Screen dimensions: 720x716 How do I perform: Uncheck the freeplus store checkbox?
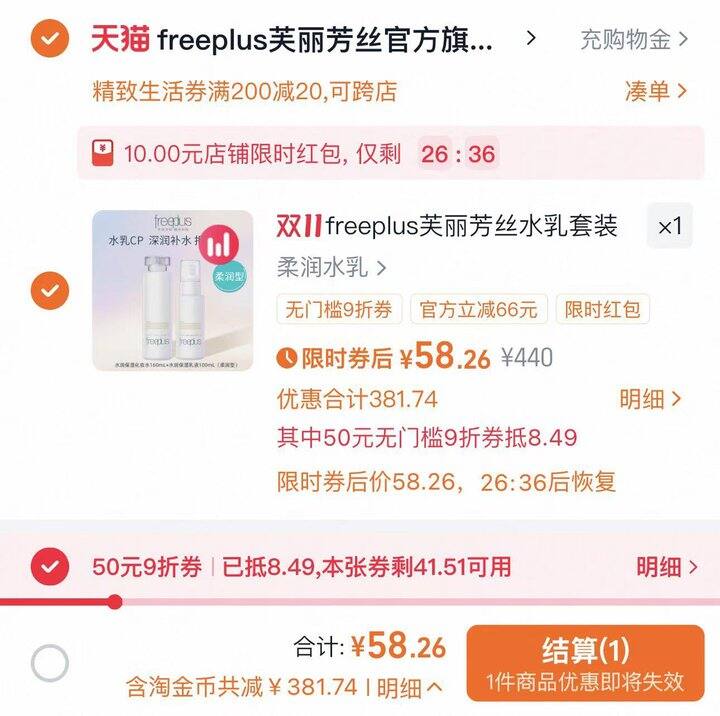click(49, 39)
